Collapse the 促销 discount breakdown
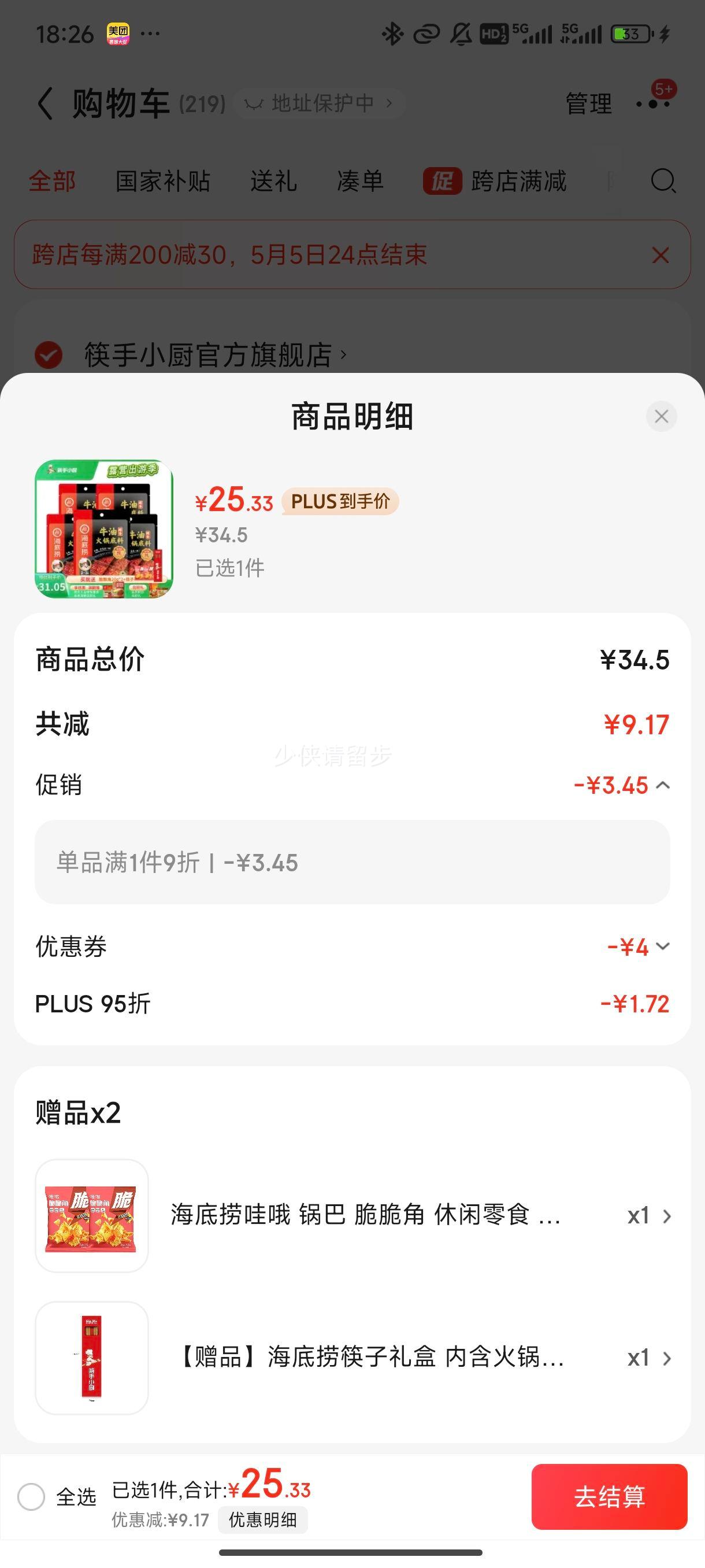Image resolution: width=705 pixels, height=1568 pixels. [x=663, y=785]
